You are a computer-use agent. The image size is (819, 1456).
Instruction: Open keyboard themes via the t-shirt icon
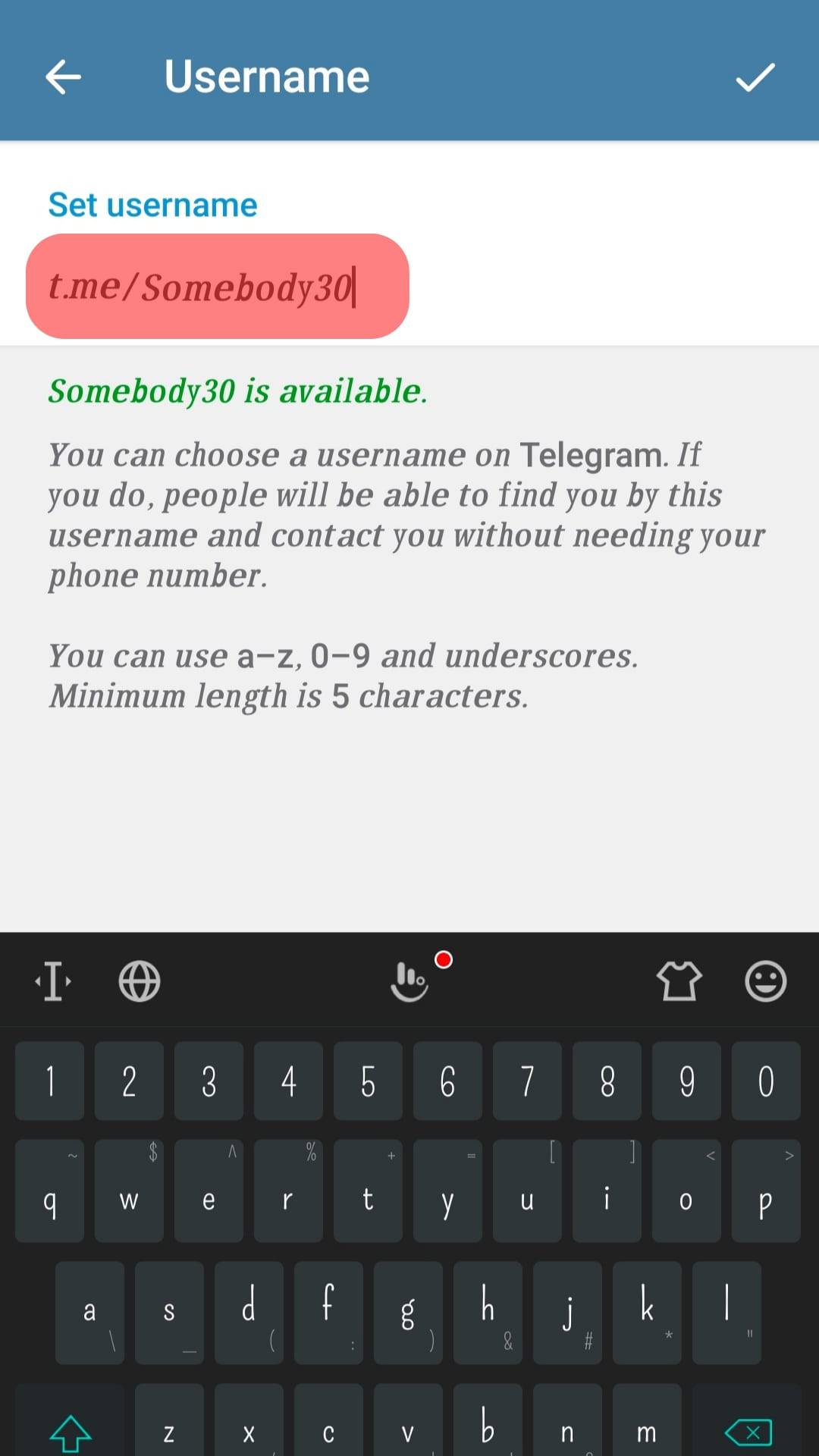[x=679, y=981]
